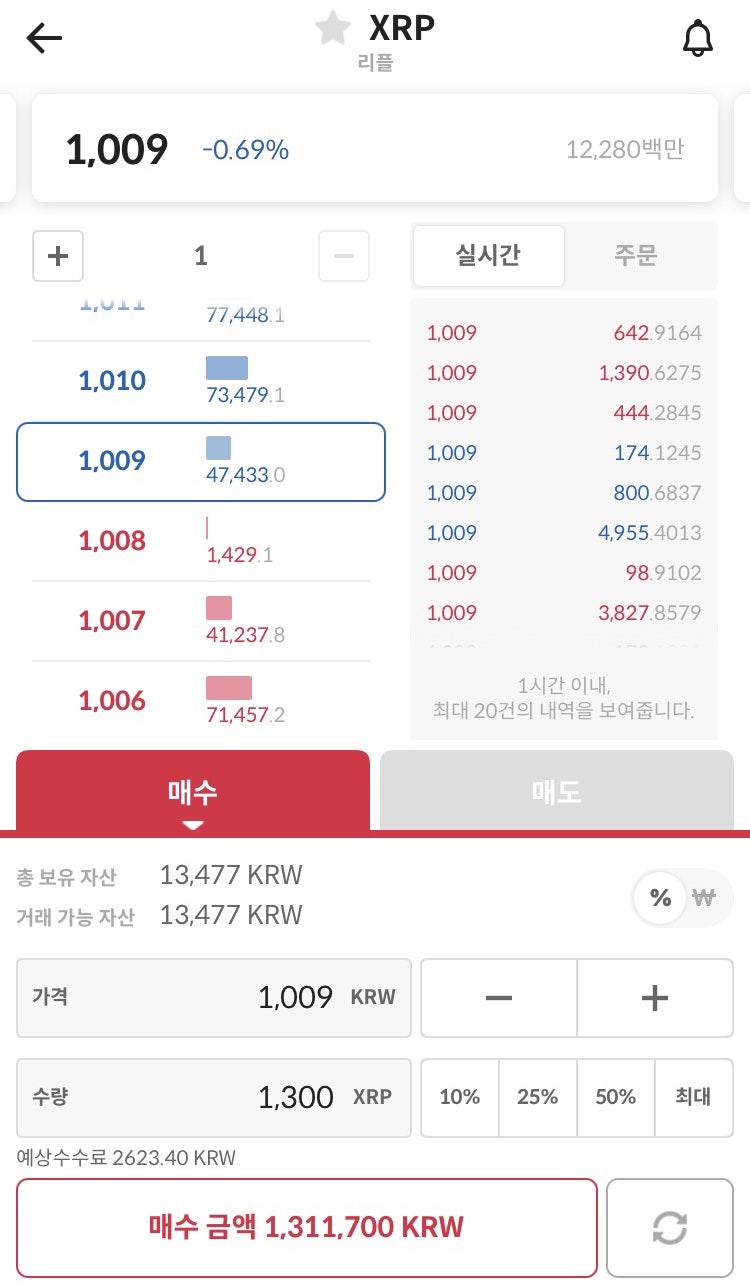Add XRP to favorites via the star icon
750x1285 pixels.
tap(331, 29)
